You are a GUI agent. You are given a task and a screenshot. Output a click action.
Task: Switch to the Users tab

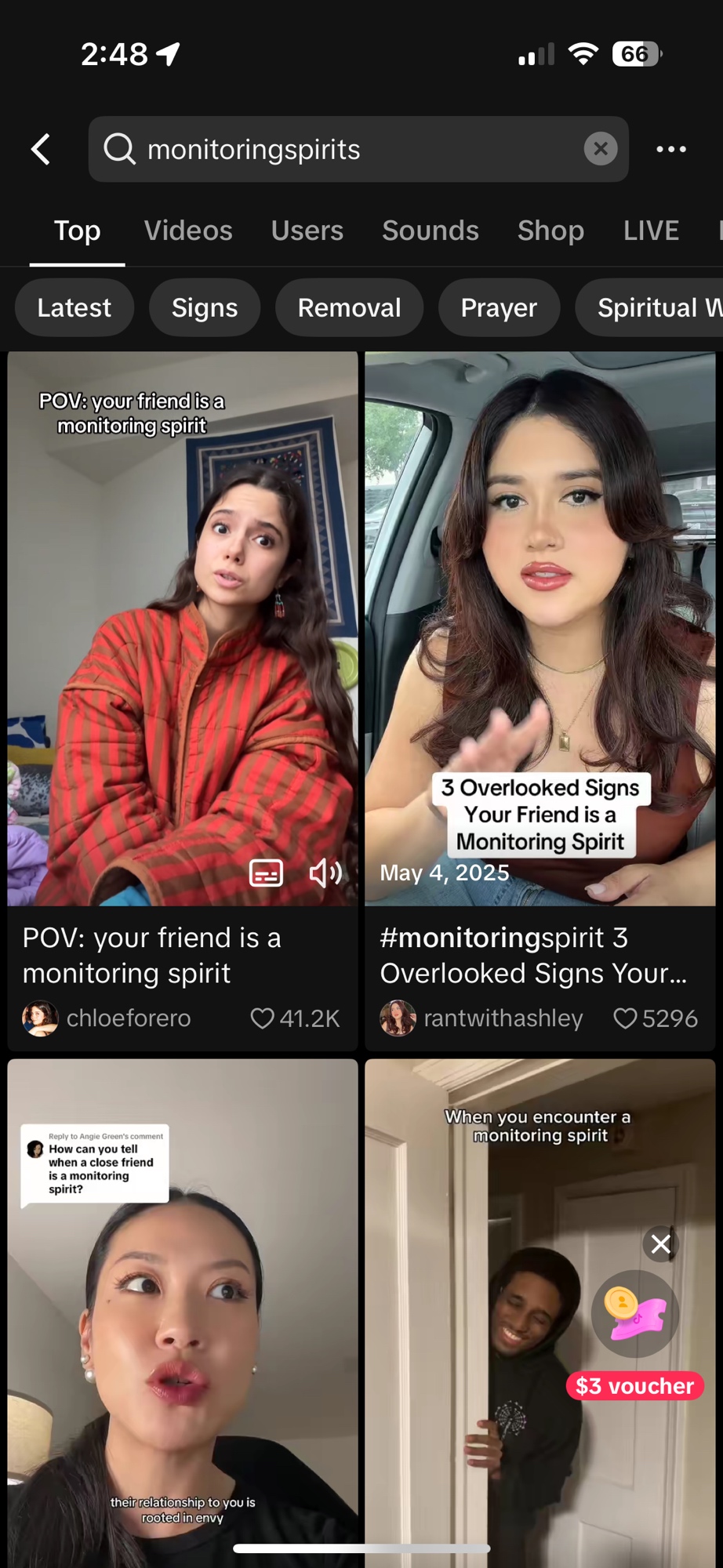pyautogui.click(x=307, y=230)
